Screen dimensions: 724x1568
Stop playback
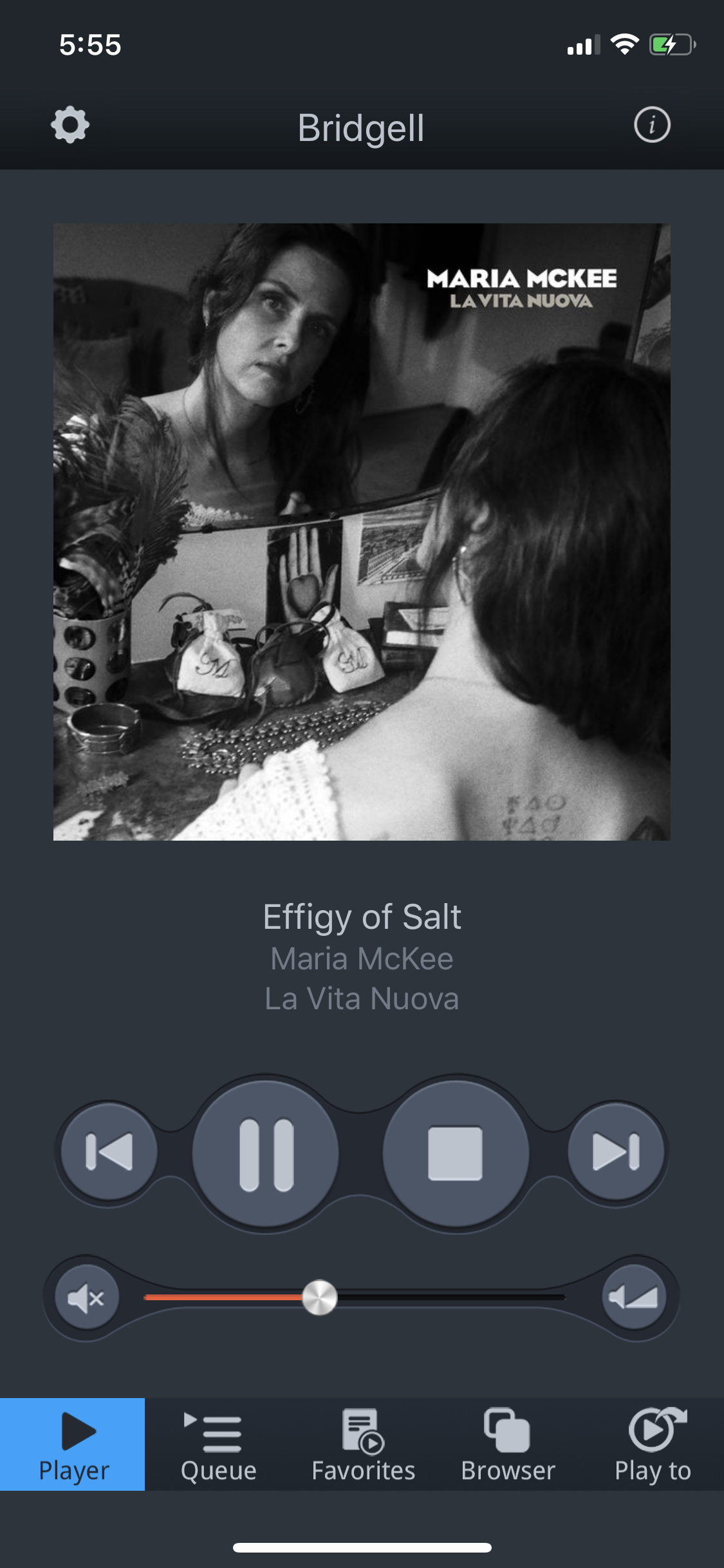pos(456,1153)
